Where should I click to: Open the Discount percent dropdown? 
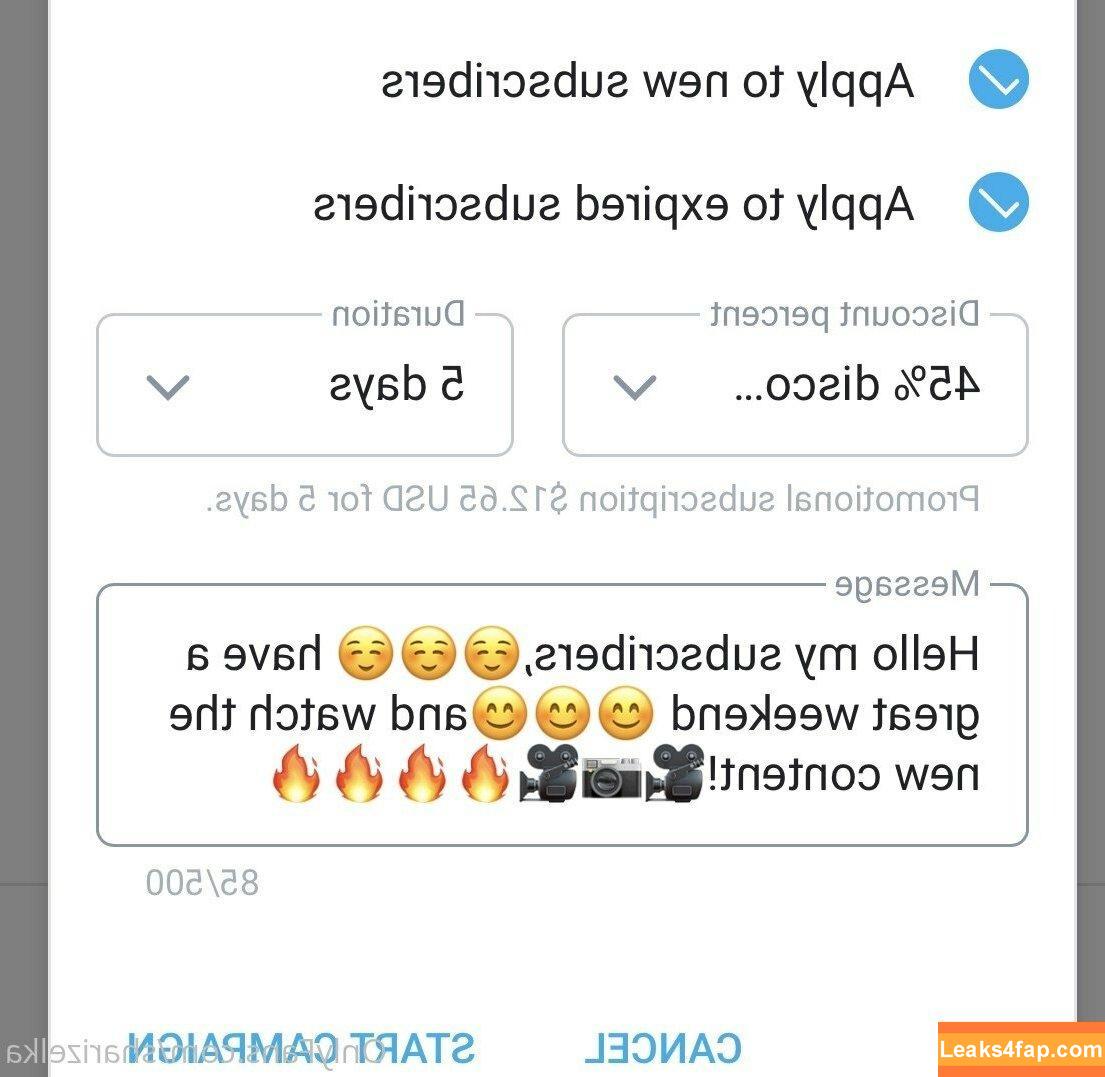pos(795,387)
